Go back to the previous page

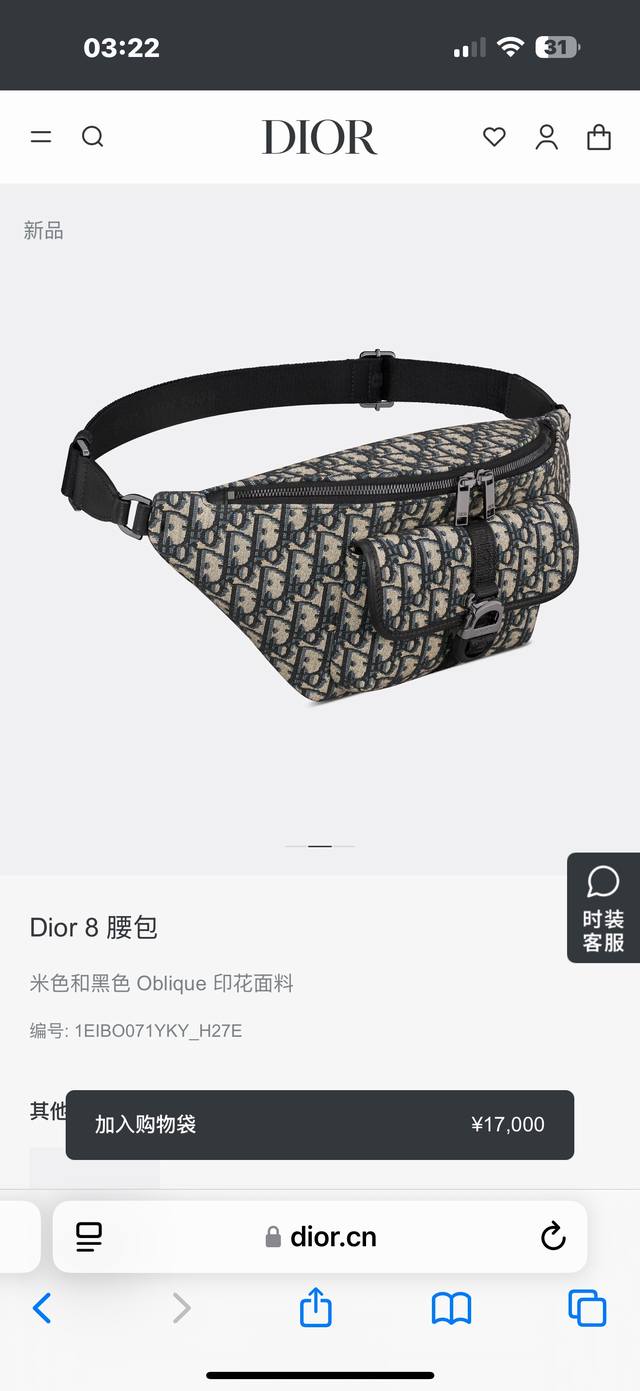pos(42,1307)
